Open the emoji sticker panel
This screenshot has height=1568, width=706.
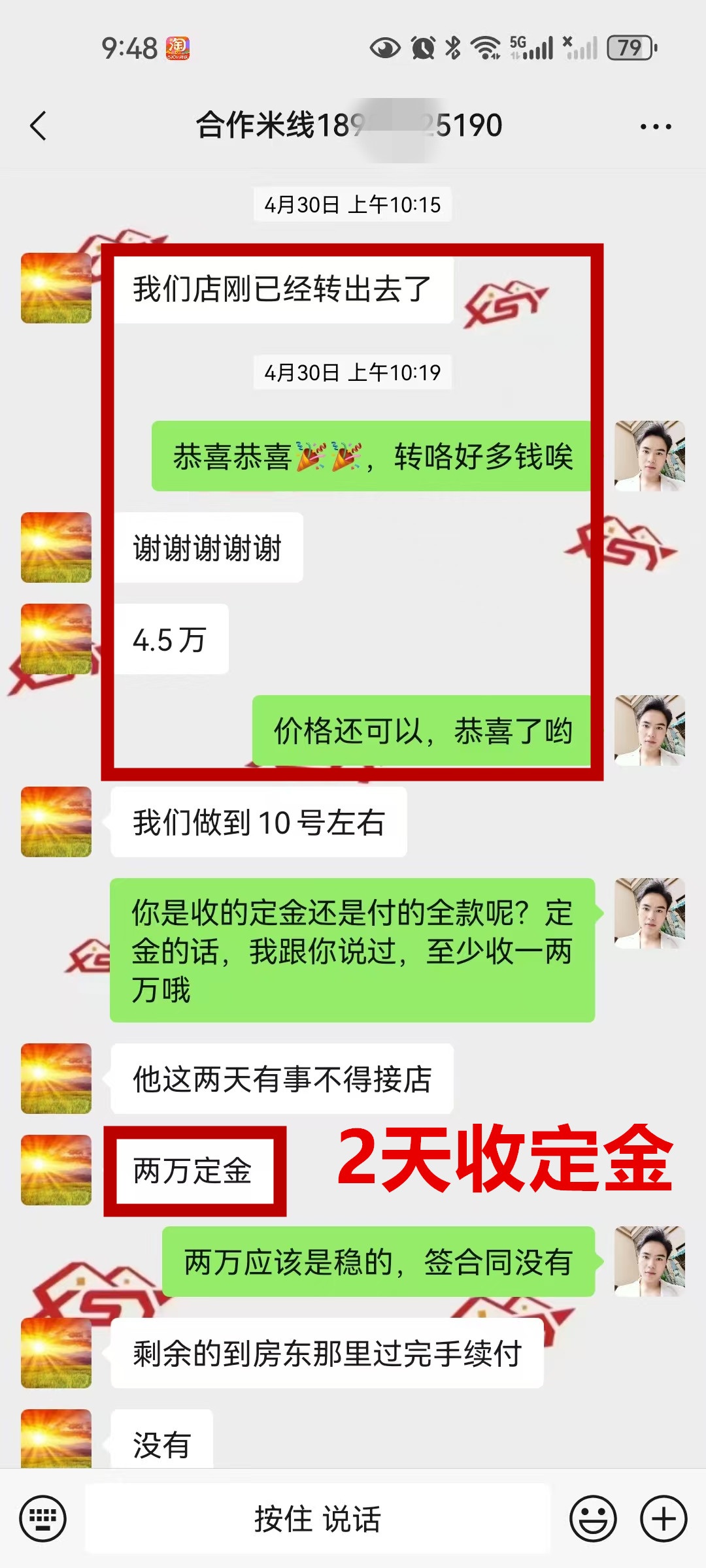tap(593, 1518)
